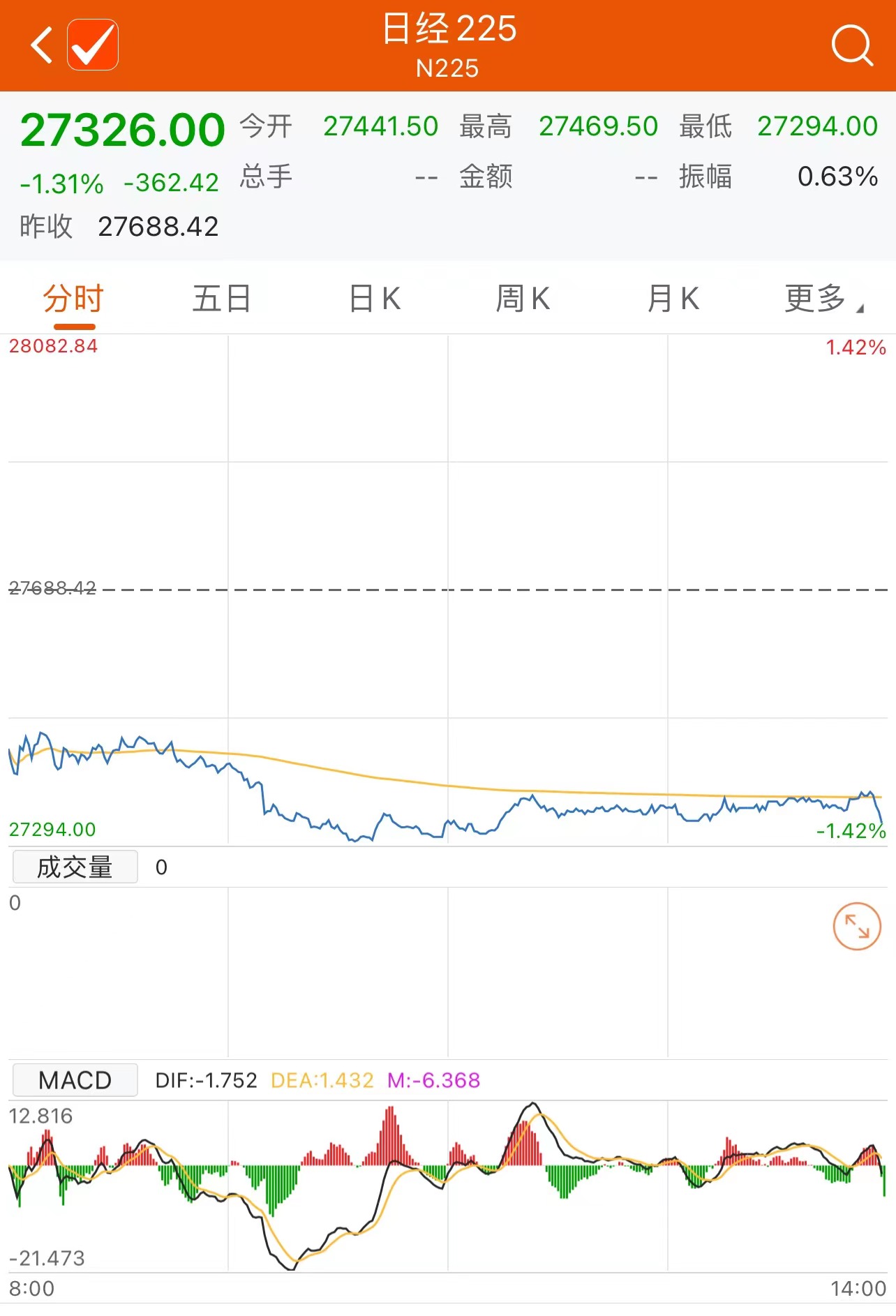This screenshot has width=896, height=1316.
Task: Switch to the 日K chart tab
Action: [x=375, y=299]
